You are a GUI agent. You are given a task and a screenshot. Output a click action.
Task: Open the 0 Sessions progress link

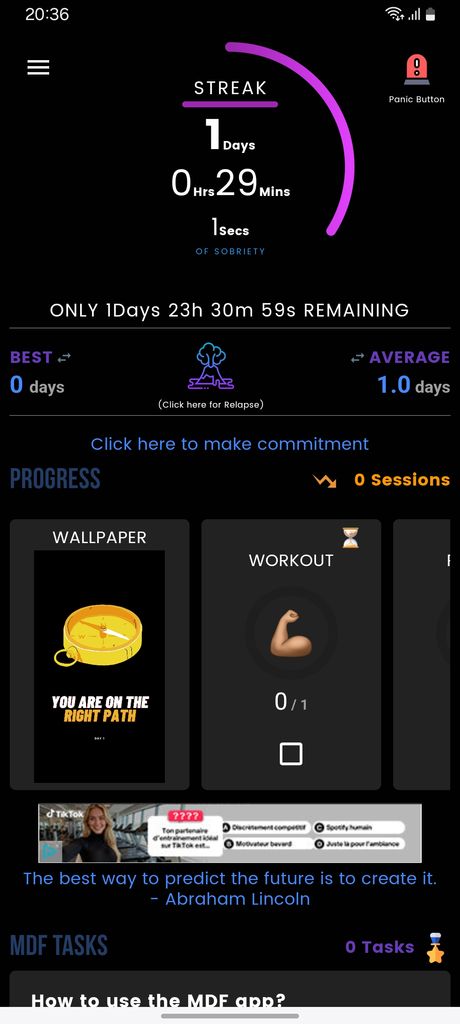click(381, 480)
